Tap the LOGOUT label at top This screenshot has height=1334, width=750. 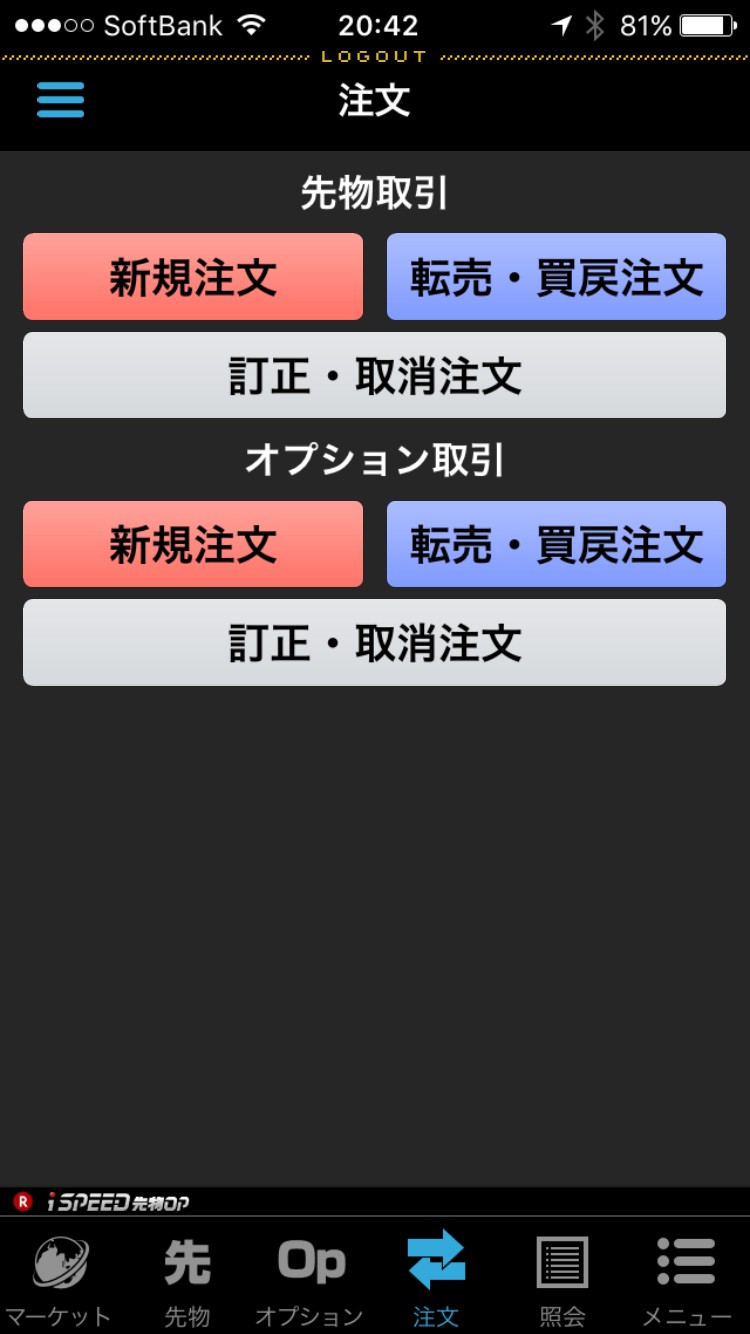point(374,57)
